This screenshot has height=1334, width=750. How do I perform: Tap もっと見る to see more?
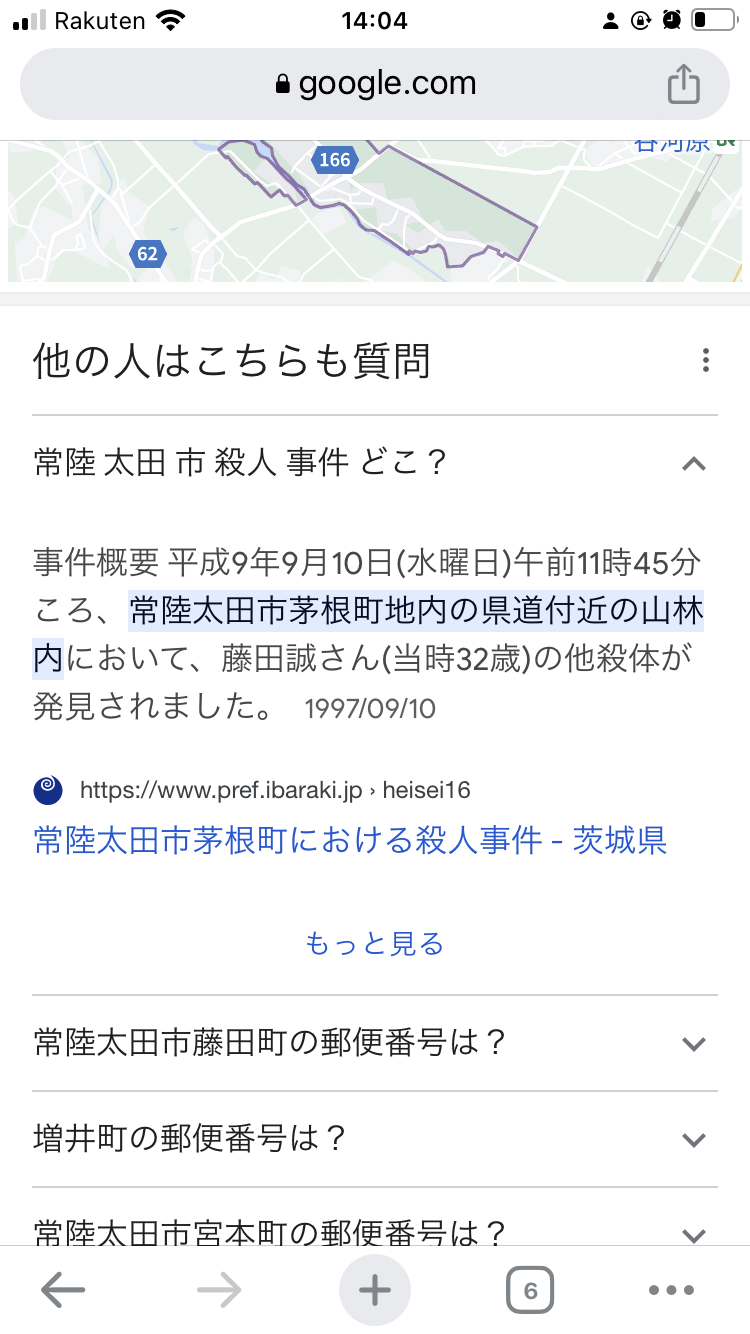375,943
